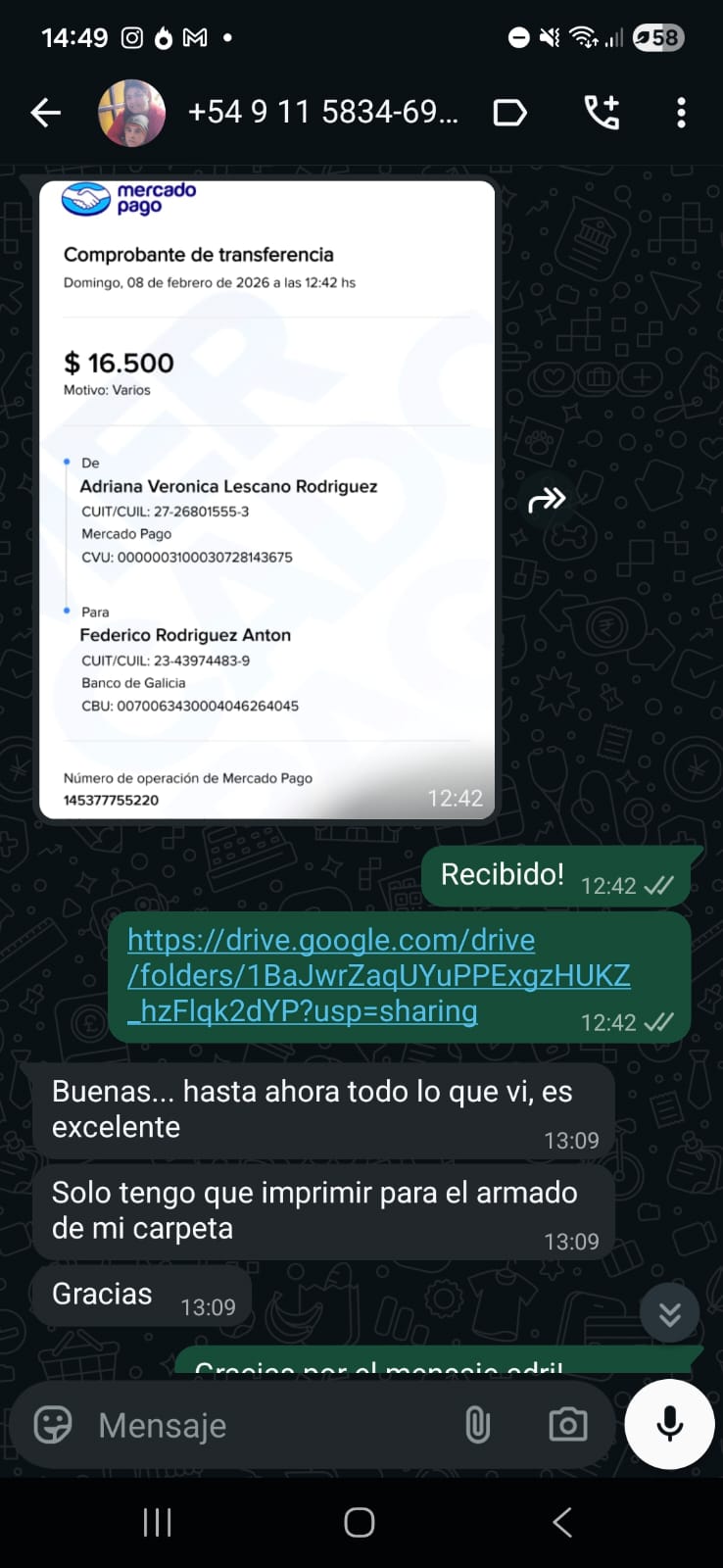Start a call with this contact

pos(602,113)
